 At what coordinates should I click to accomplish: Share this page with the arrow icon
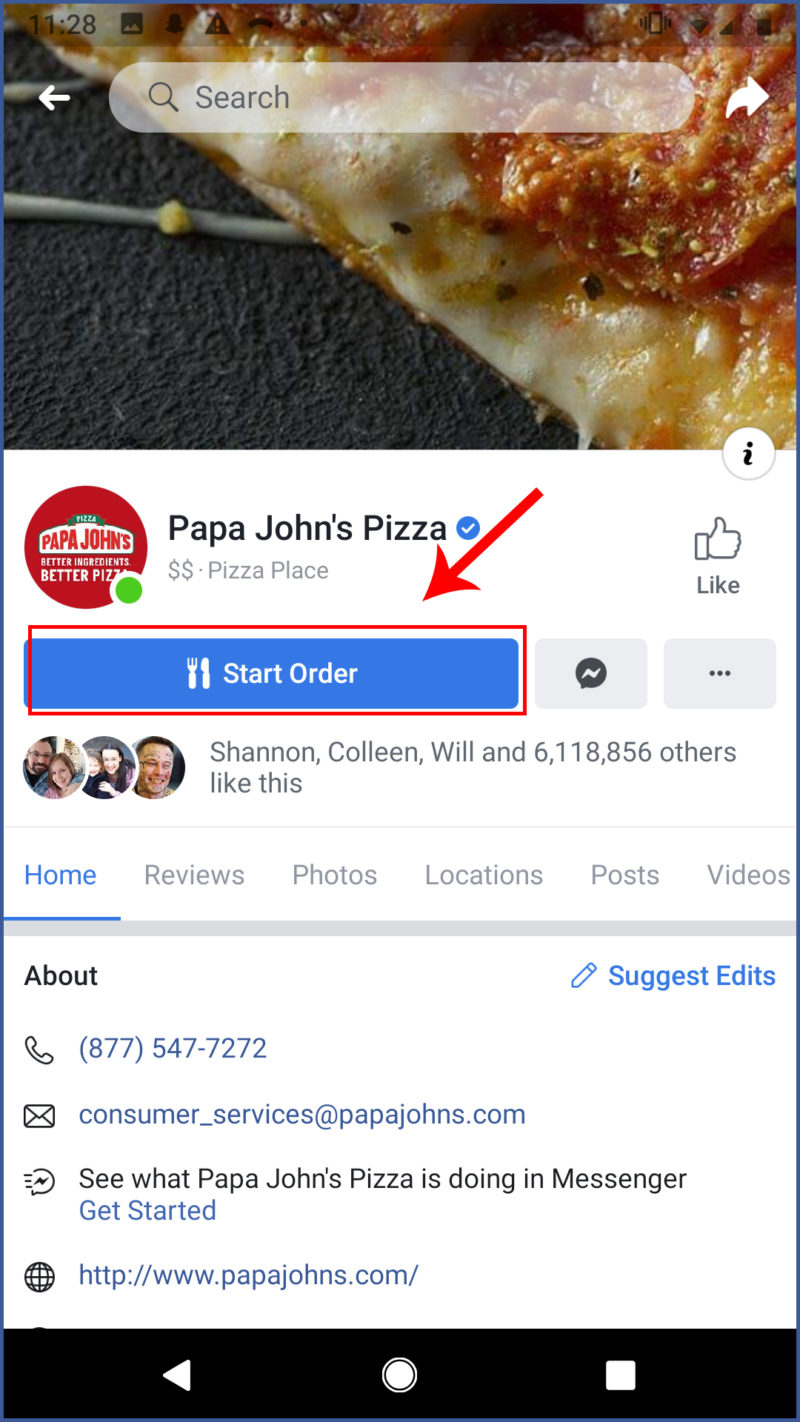pos(747,97)
